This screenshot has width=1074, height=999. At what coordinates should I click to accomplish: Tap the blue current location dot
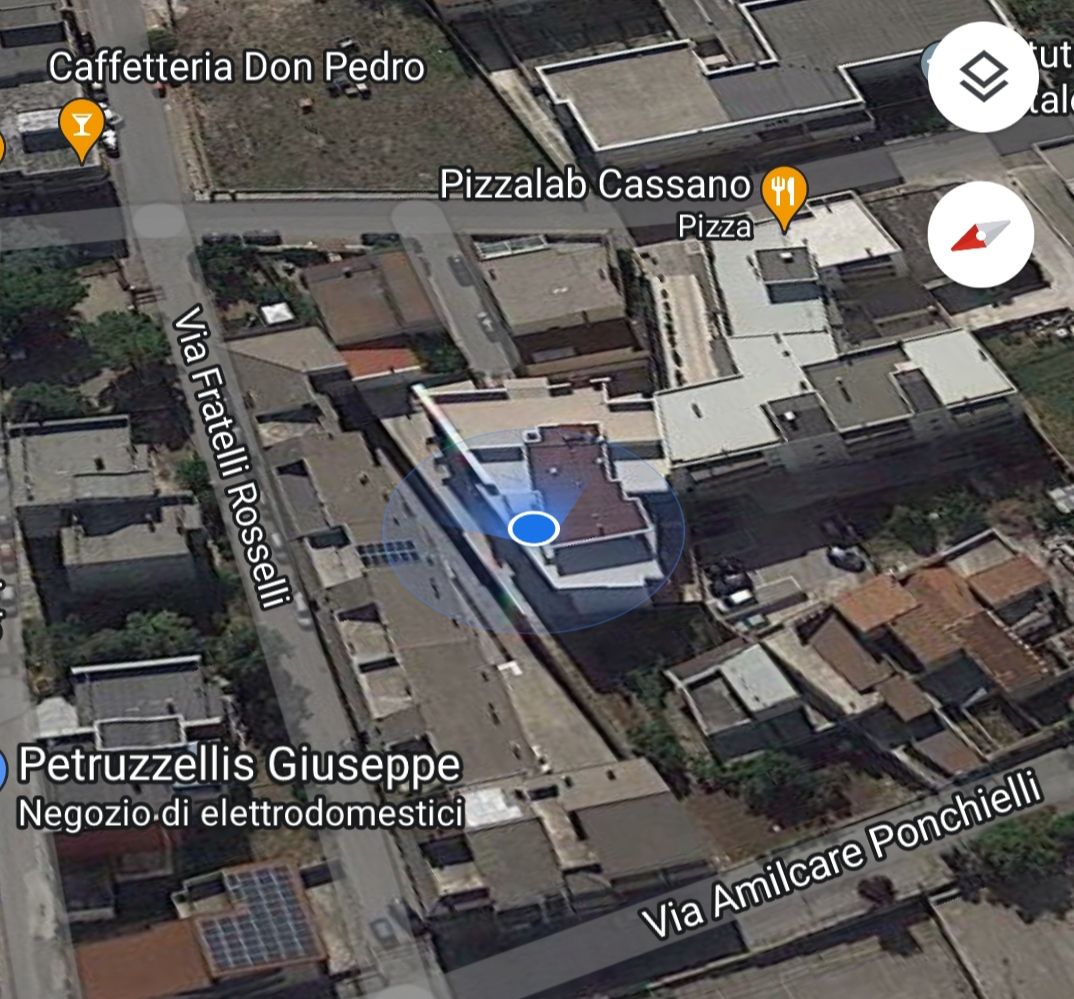pos(534,528)
